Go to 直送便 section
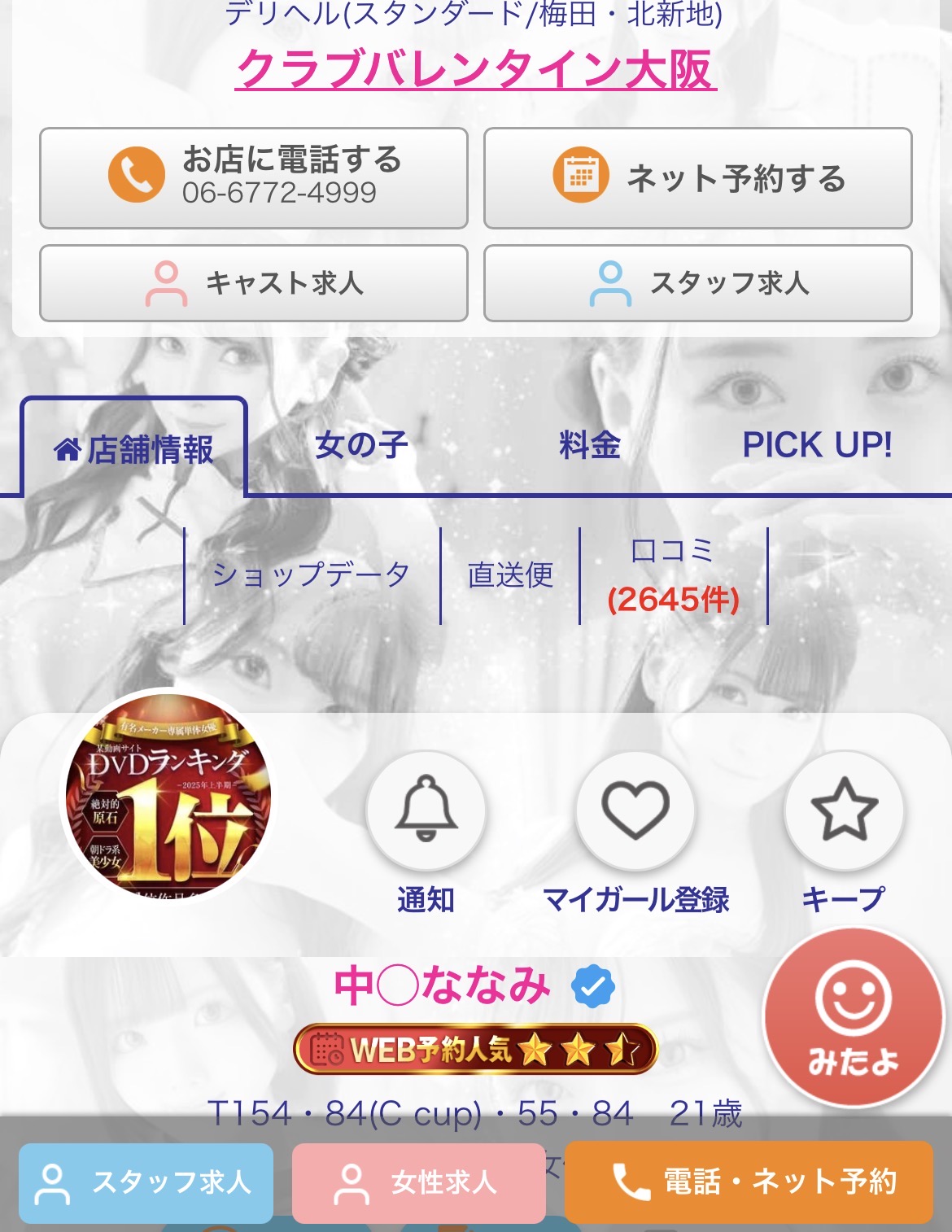Image resolution: width=952 pixels, height=1232 pixels. [x=510, y=575]
